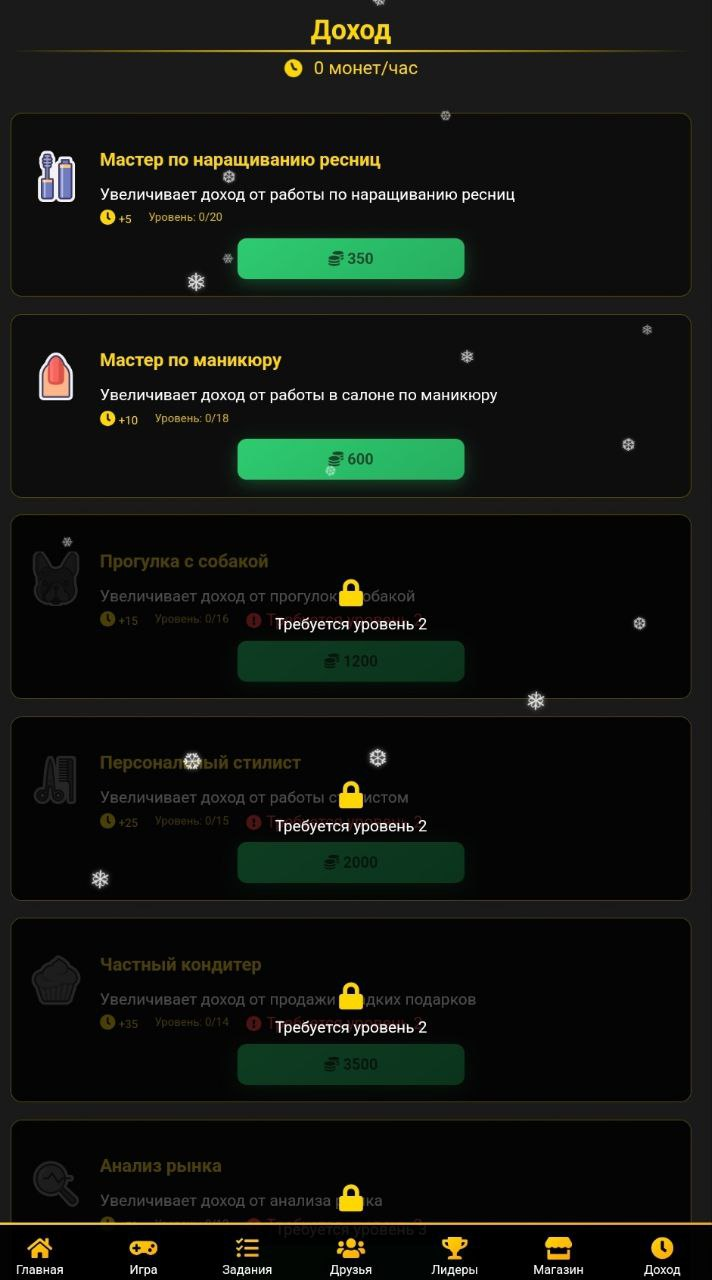Open the Магазин shop tab
This screenshot has height=1280, width=712.
point(558,1256)
